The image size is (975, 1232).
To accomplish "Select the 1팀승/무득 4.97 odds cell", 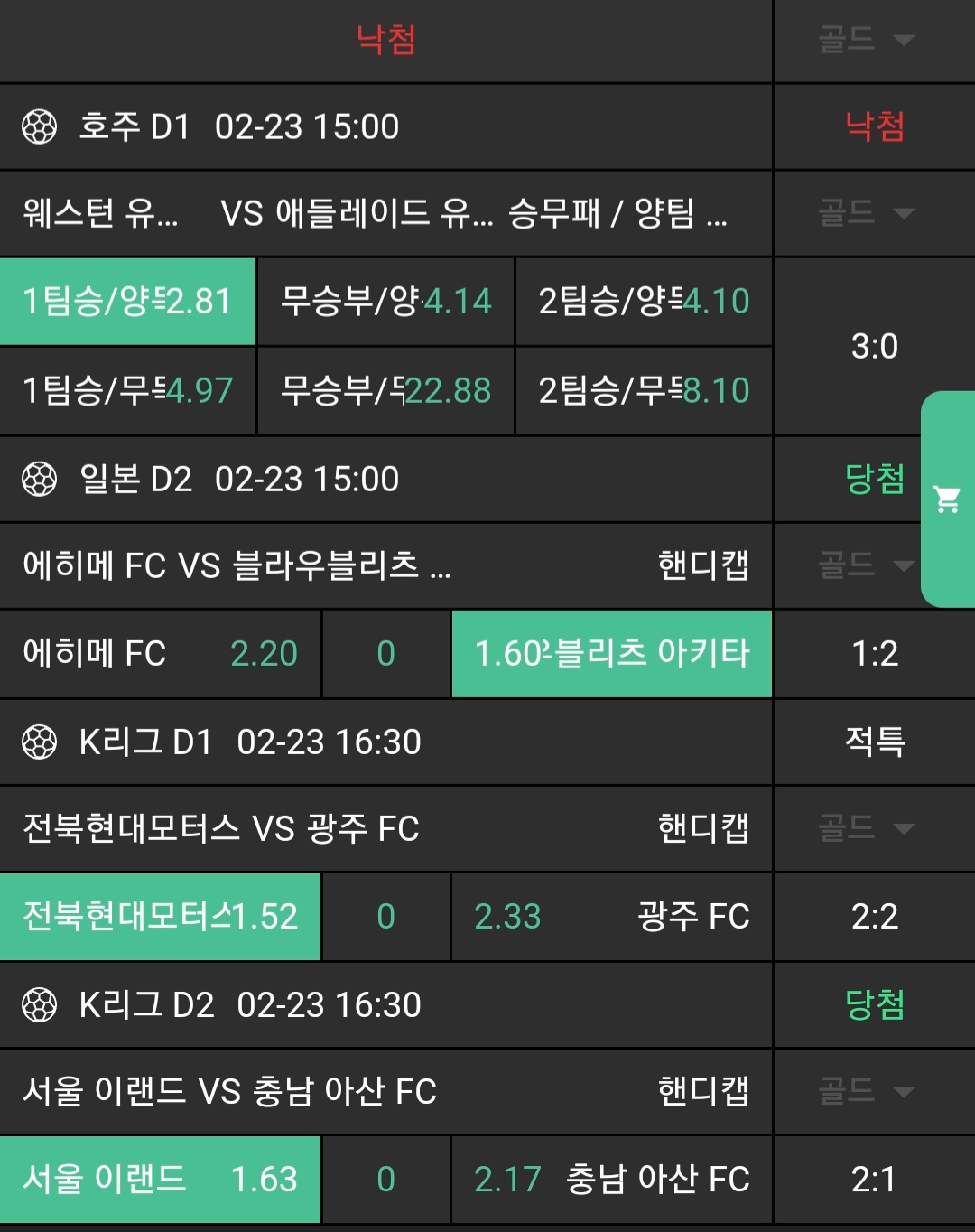I will tap(127, 391).
